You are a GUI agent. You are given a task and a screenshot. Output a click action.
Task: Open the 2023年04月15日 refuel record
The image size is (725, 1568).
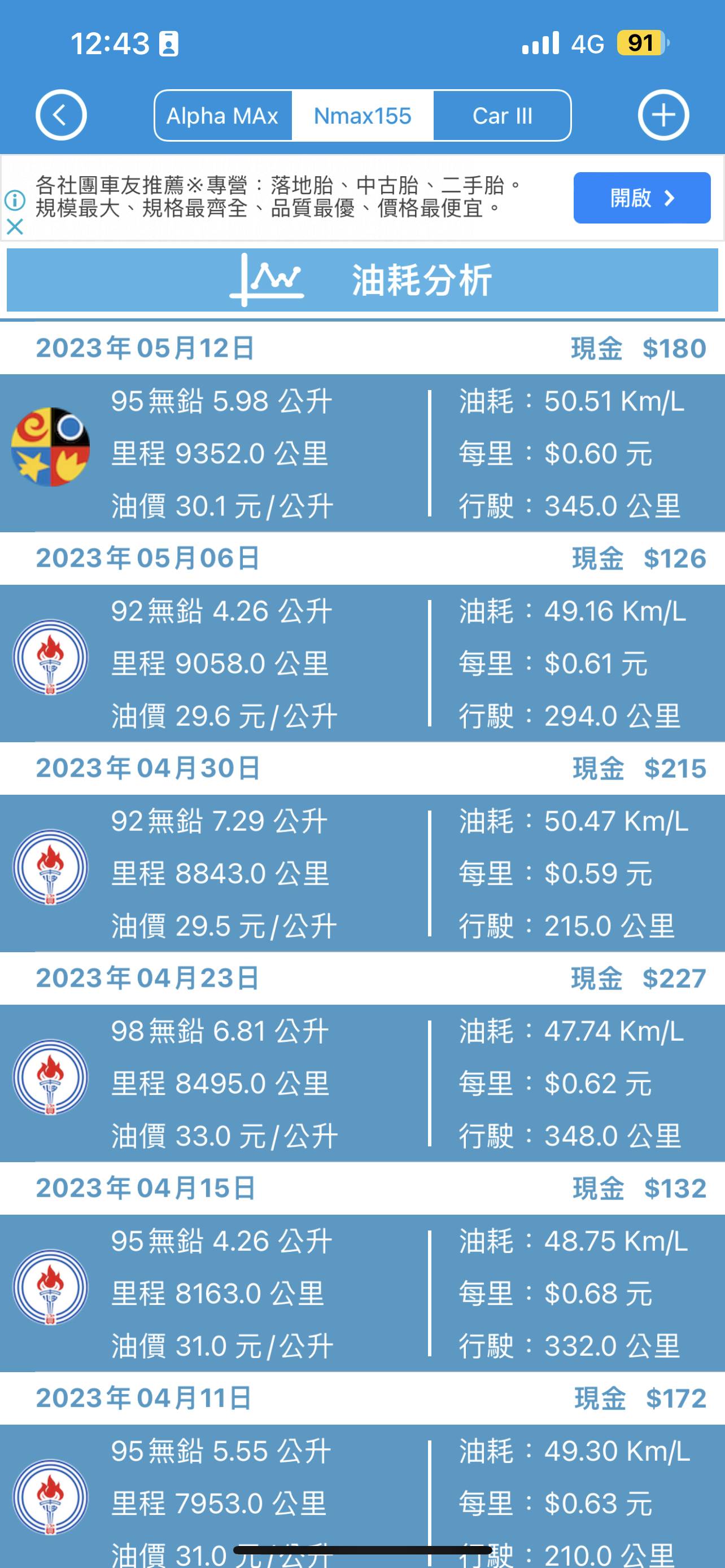tap(362, 1293)
